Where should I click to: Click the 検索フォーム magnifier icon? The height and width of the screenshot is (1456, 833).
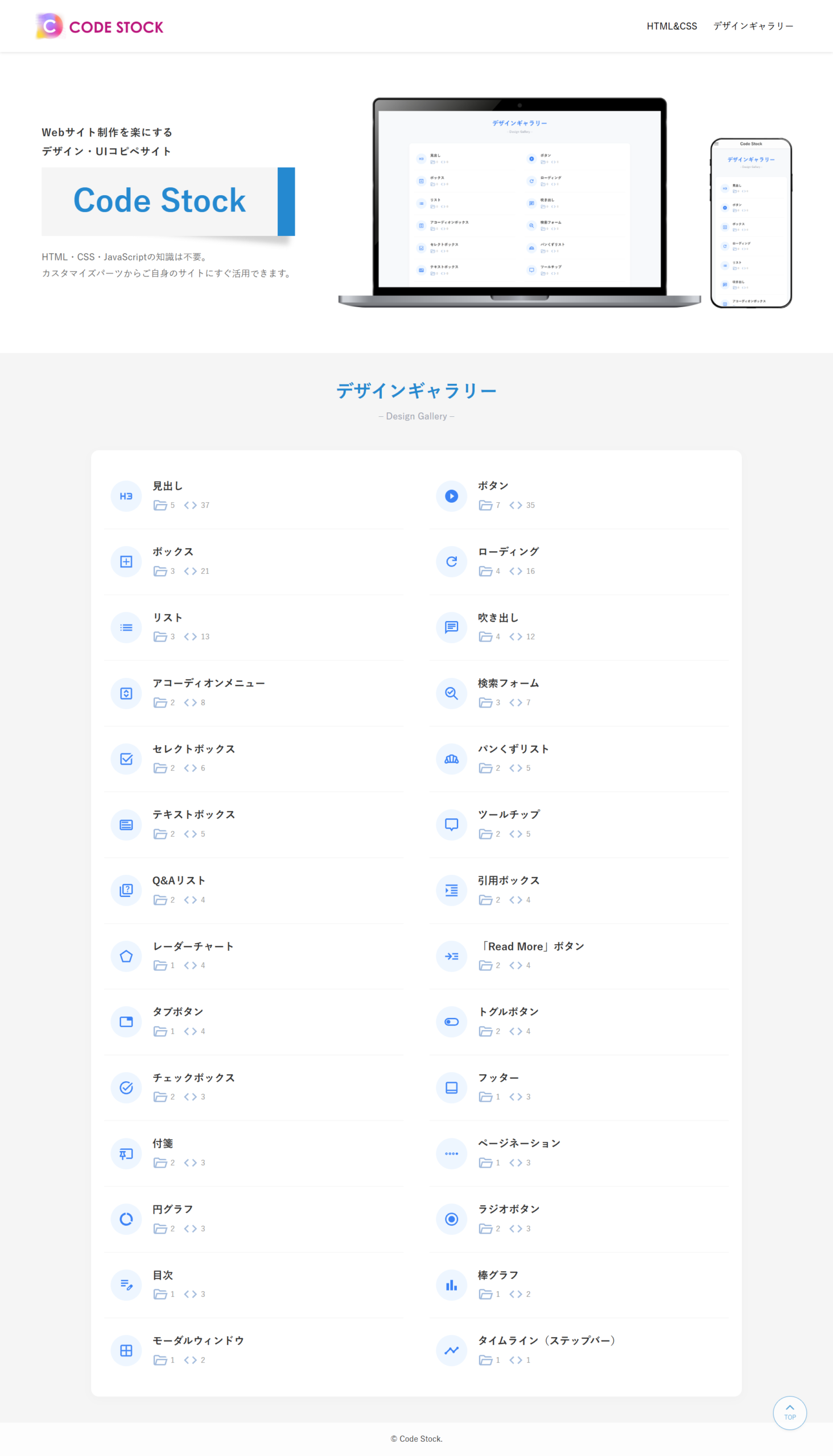coord(451,693)
